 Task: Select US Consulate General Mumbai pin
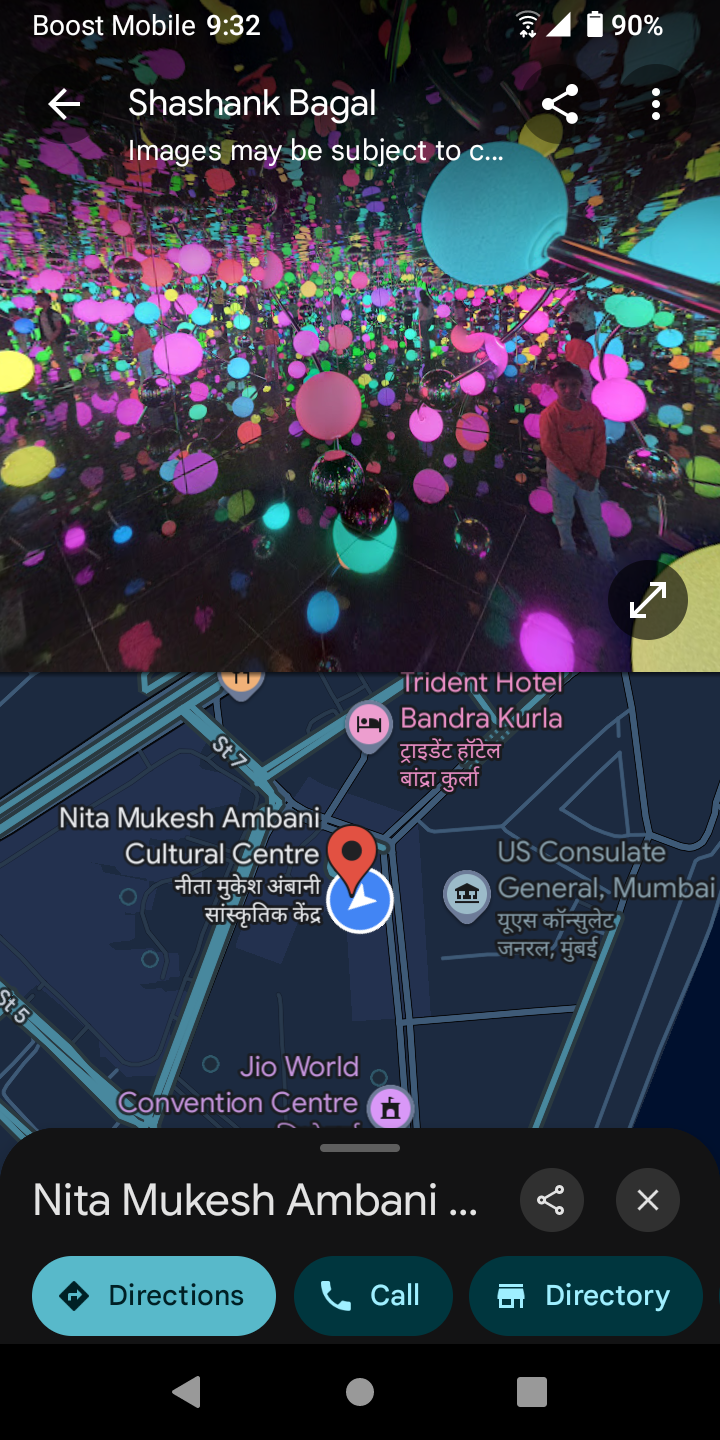[x=466, y=891]
